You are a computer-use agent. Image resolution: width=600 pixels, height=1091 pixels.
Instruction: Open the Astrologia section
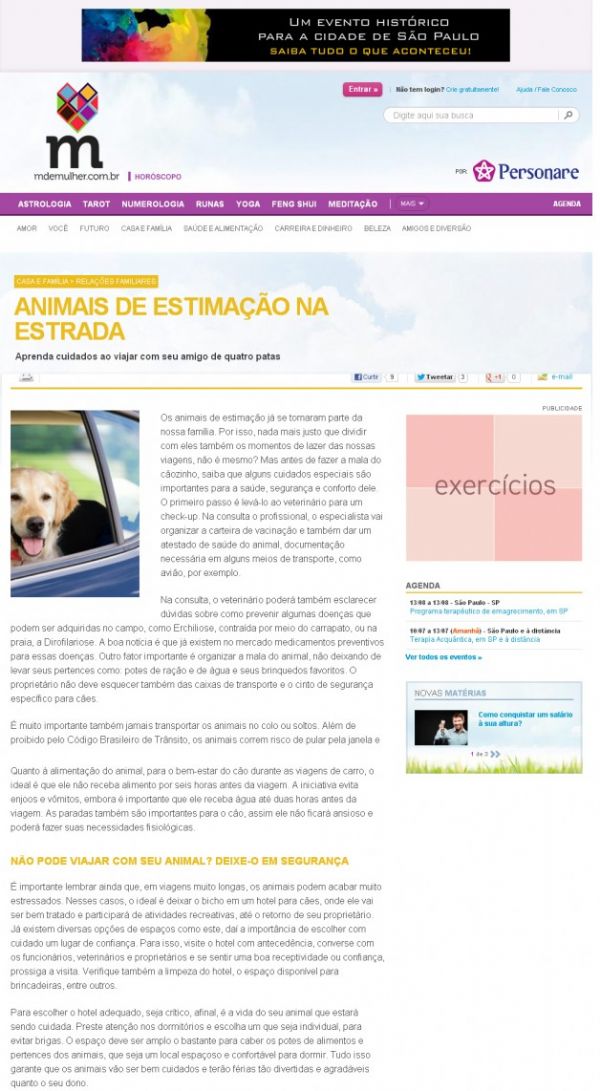click(44, 204)
